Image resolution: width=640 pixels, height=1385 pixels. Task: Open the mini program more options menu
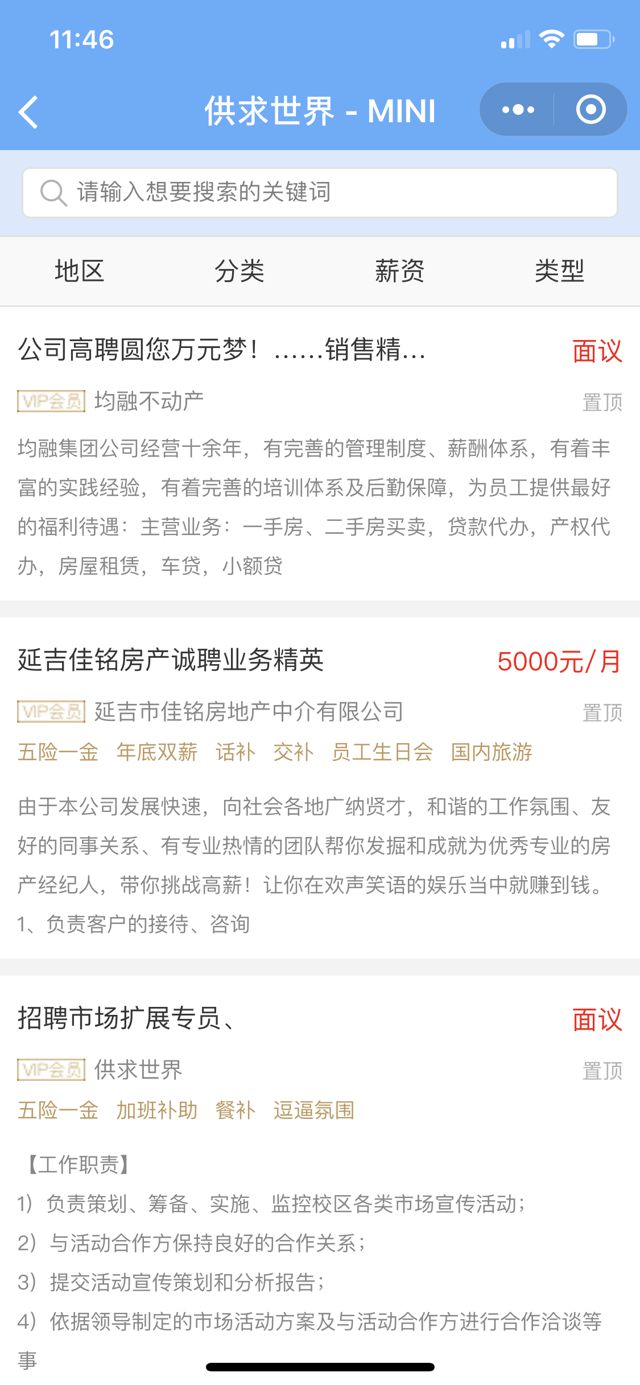point(518,110)
